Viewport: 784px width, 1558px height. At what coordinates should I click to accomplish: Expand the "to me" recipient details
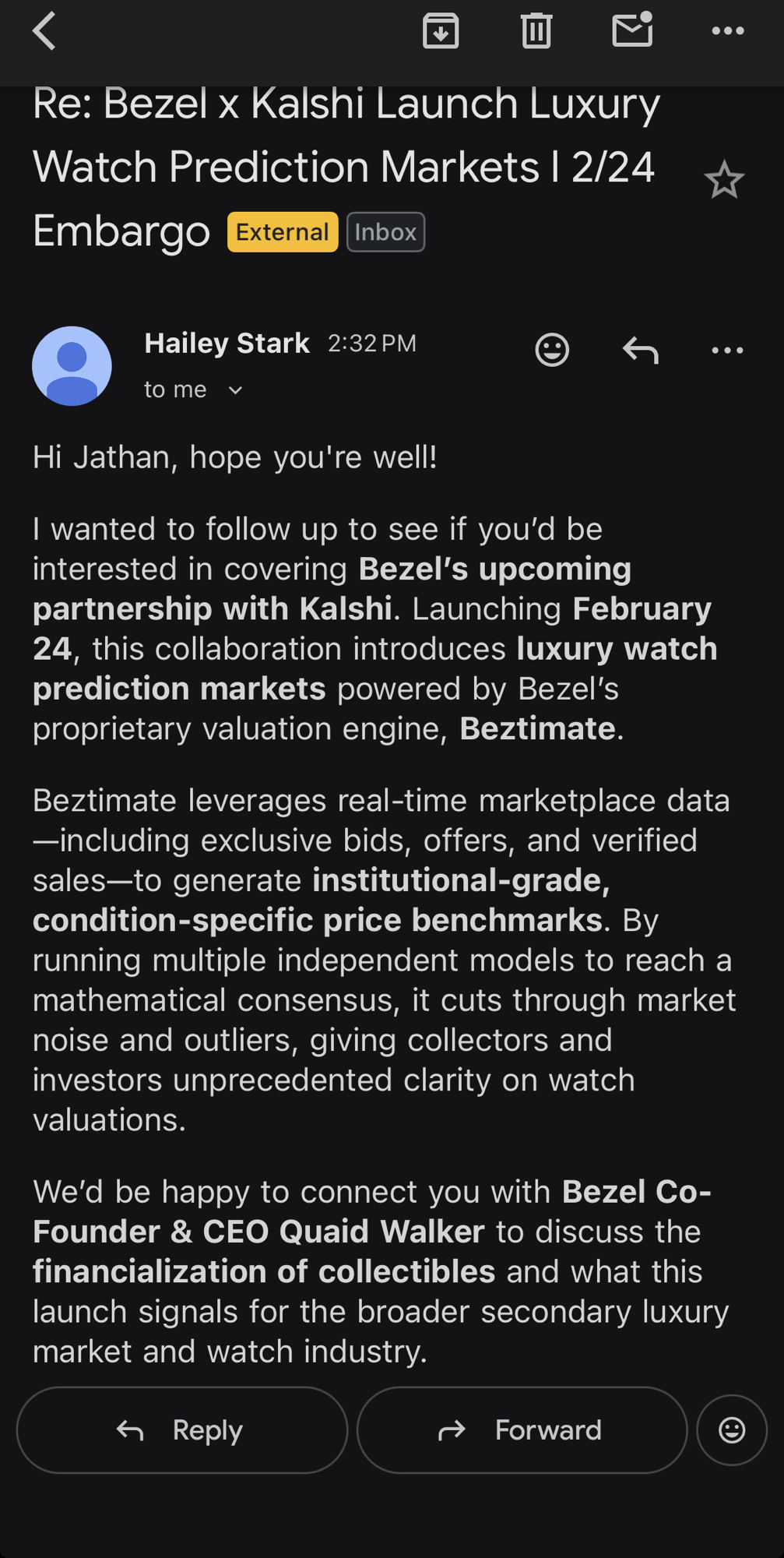click(x=234, y=390)
